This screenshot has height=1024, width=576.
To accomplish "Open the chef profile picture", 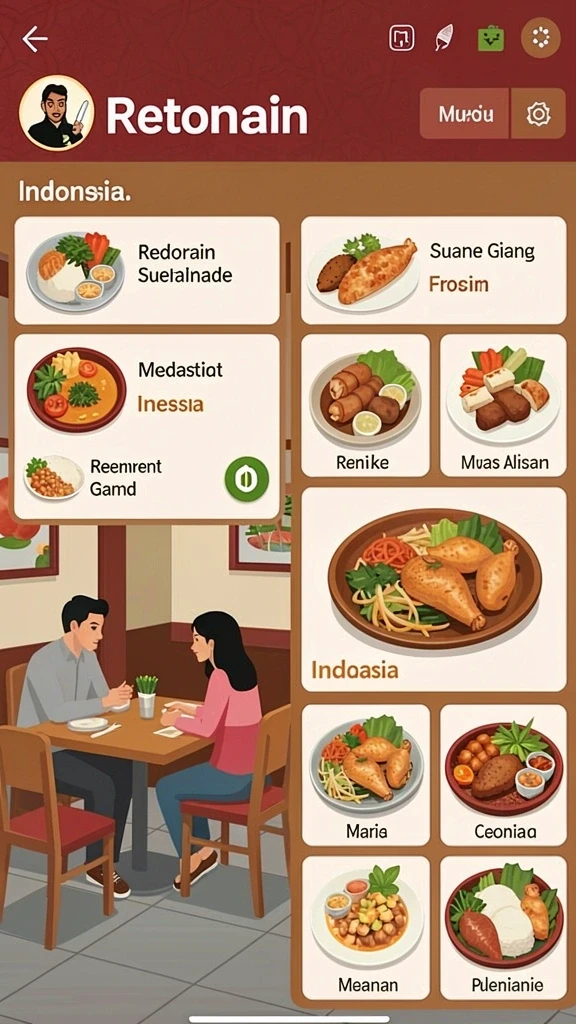I will click(x=56, y=114).
